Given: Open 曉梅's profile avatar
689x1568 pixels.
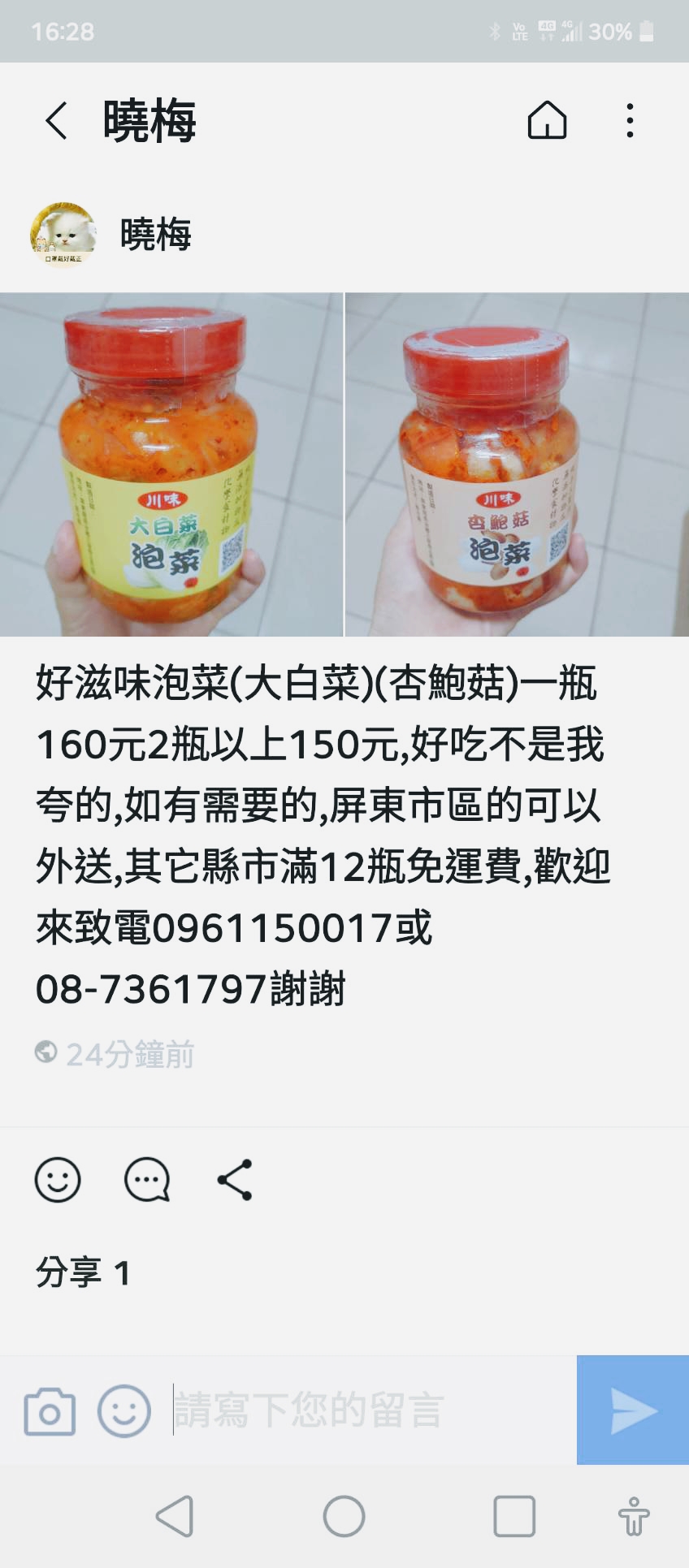Looking at the screenshot, I should coord(63,235).
